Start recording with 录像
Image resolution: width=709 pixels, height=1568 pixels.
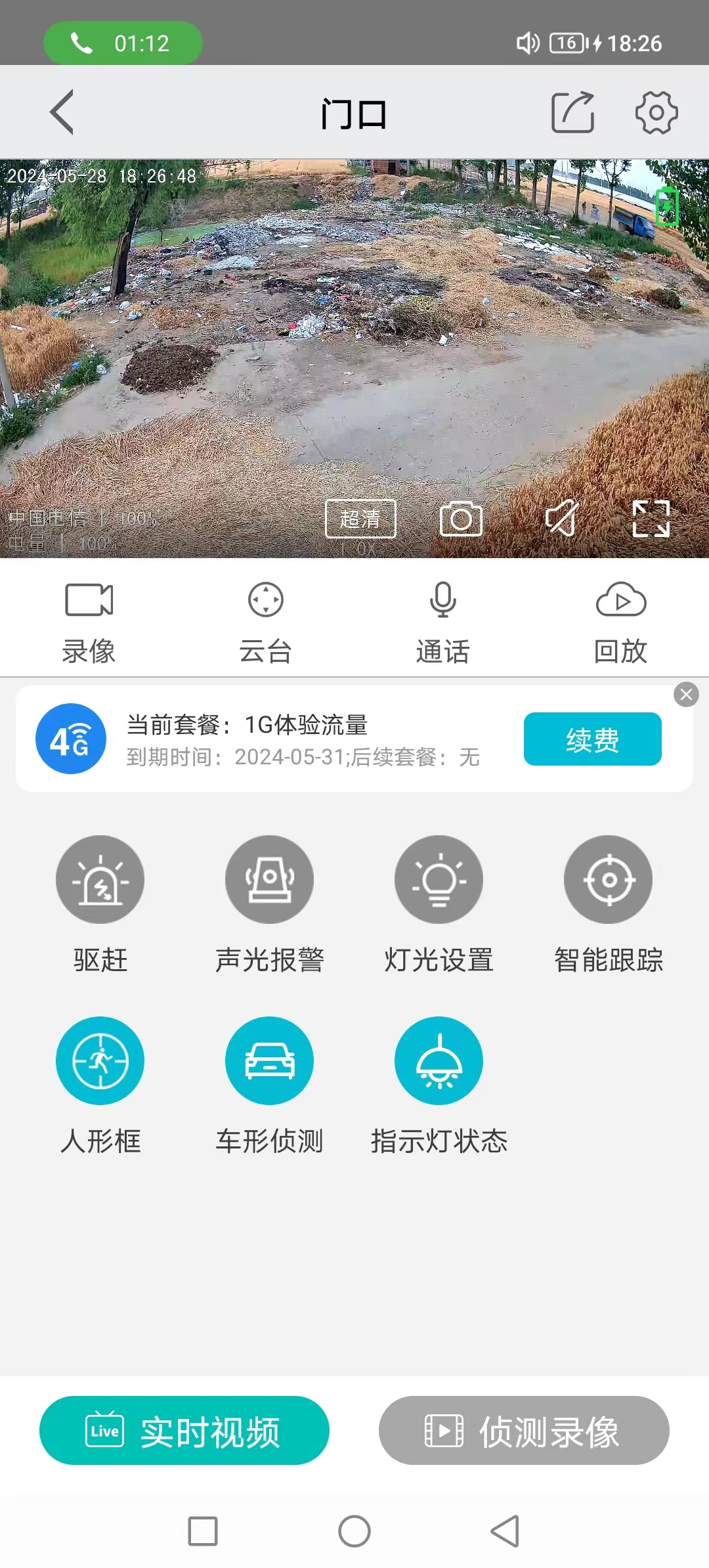click(x=89, y=620)
